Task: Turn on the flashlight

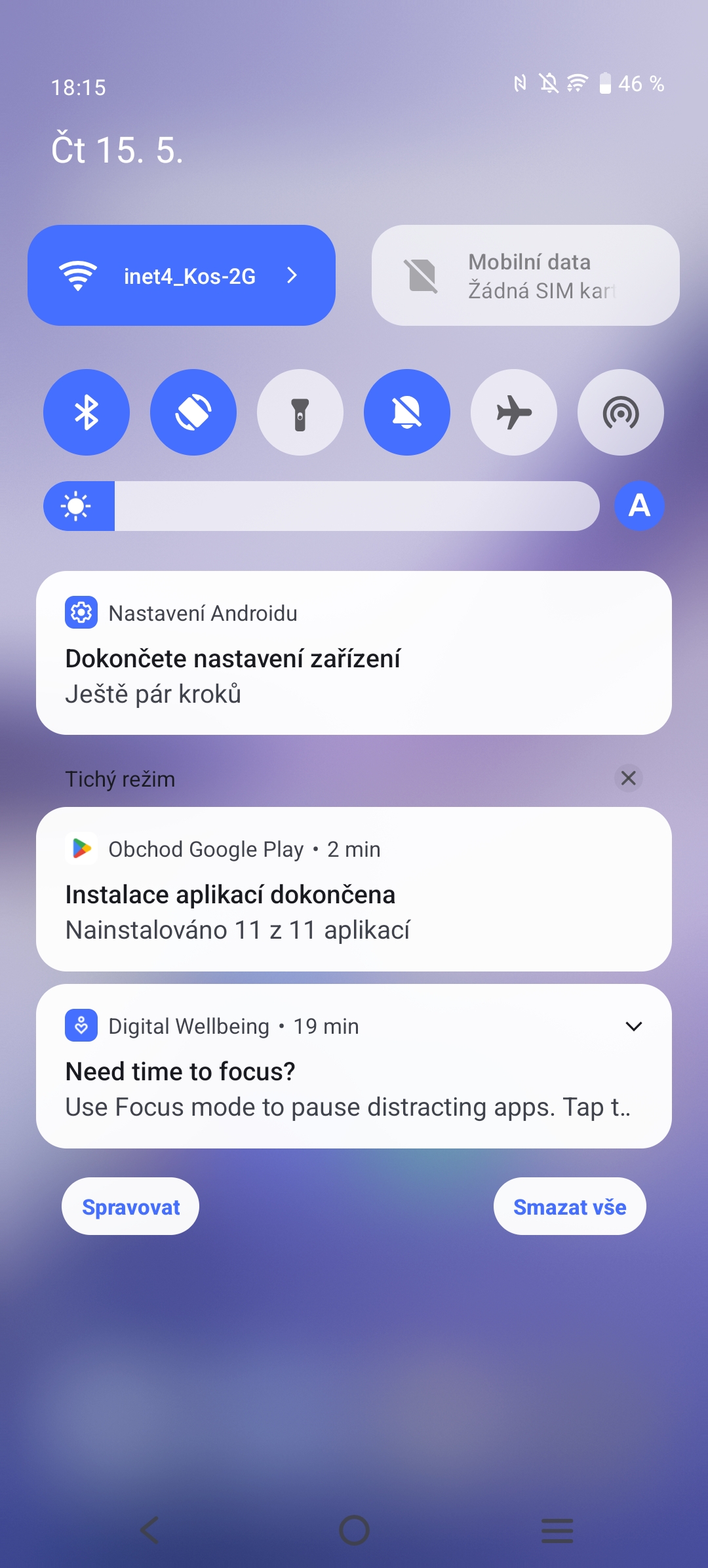Action: pos(300,412)
